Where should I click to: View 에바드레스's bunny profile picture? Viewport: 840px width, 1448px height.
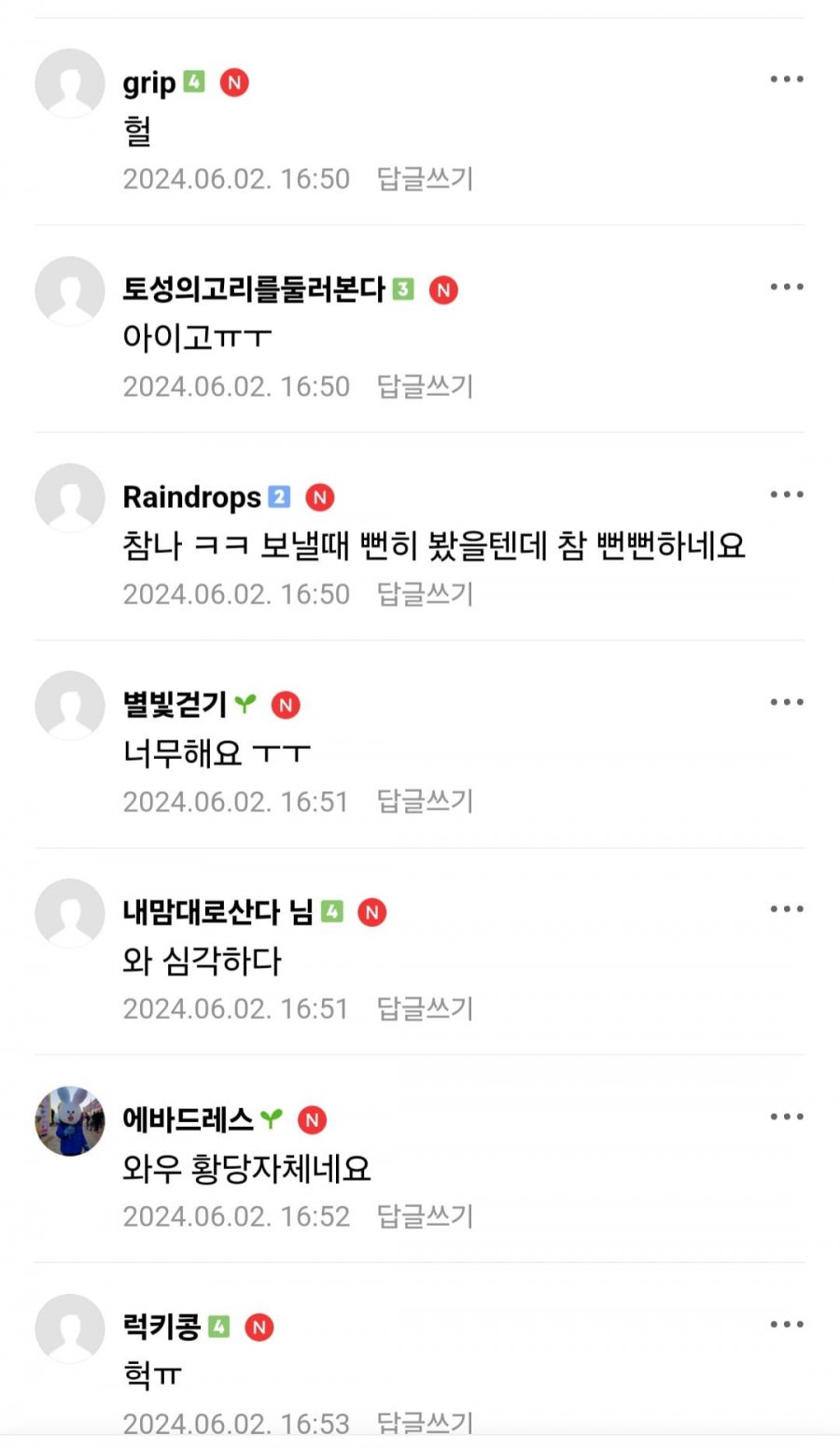(x=70, y=1121)
